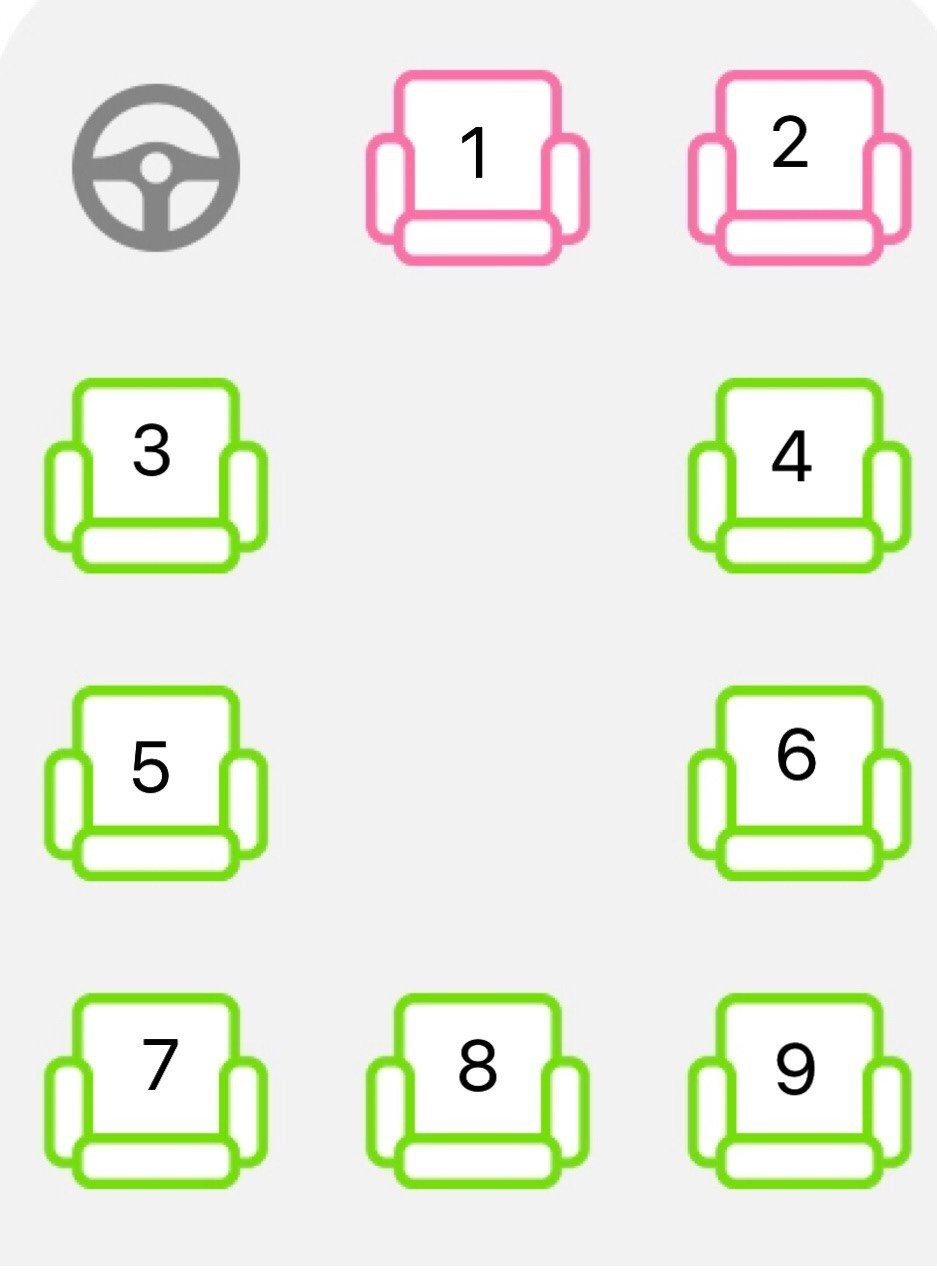
Task: Reserve seat number 7 in back row
Action: coord(156,1089)
